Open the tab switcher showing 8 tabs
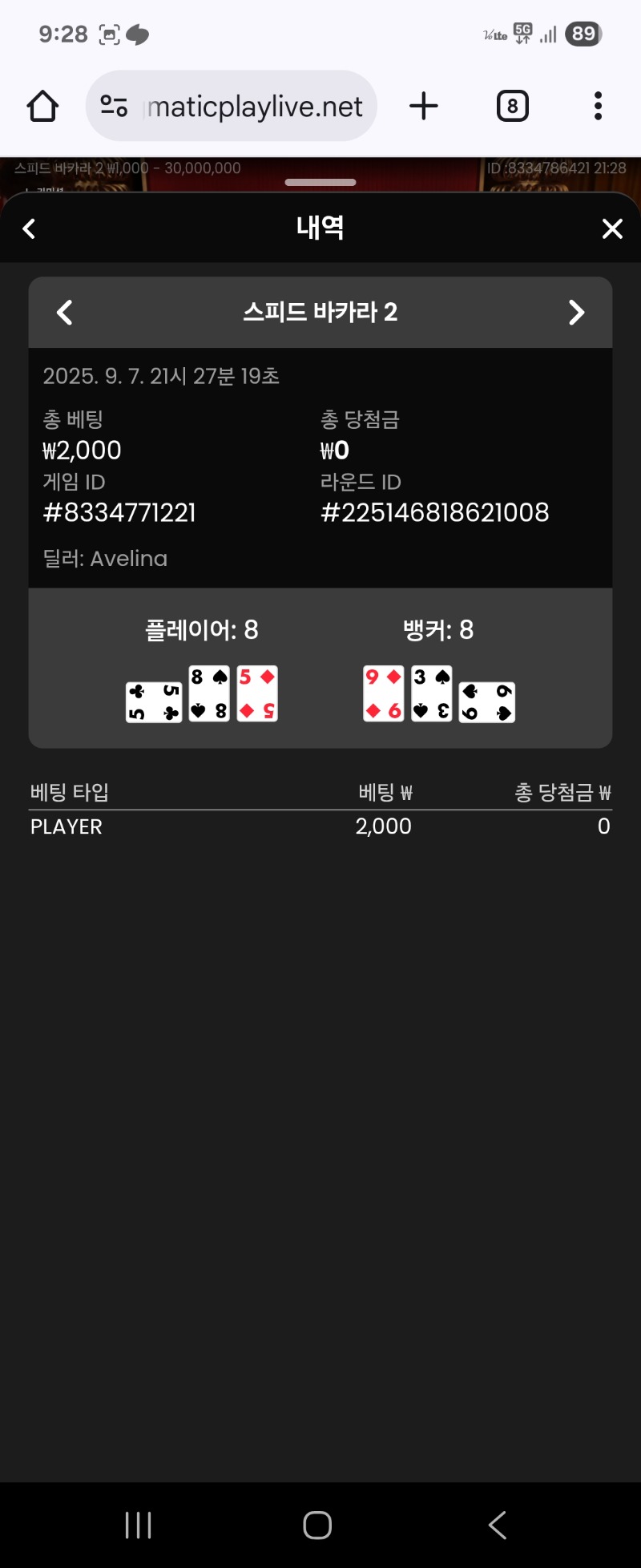The height and width of the screenshot is (1568, 641). tap(512, 106)
